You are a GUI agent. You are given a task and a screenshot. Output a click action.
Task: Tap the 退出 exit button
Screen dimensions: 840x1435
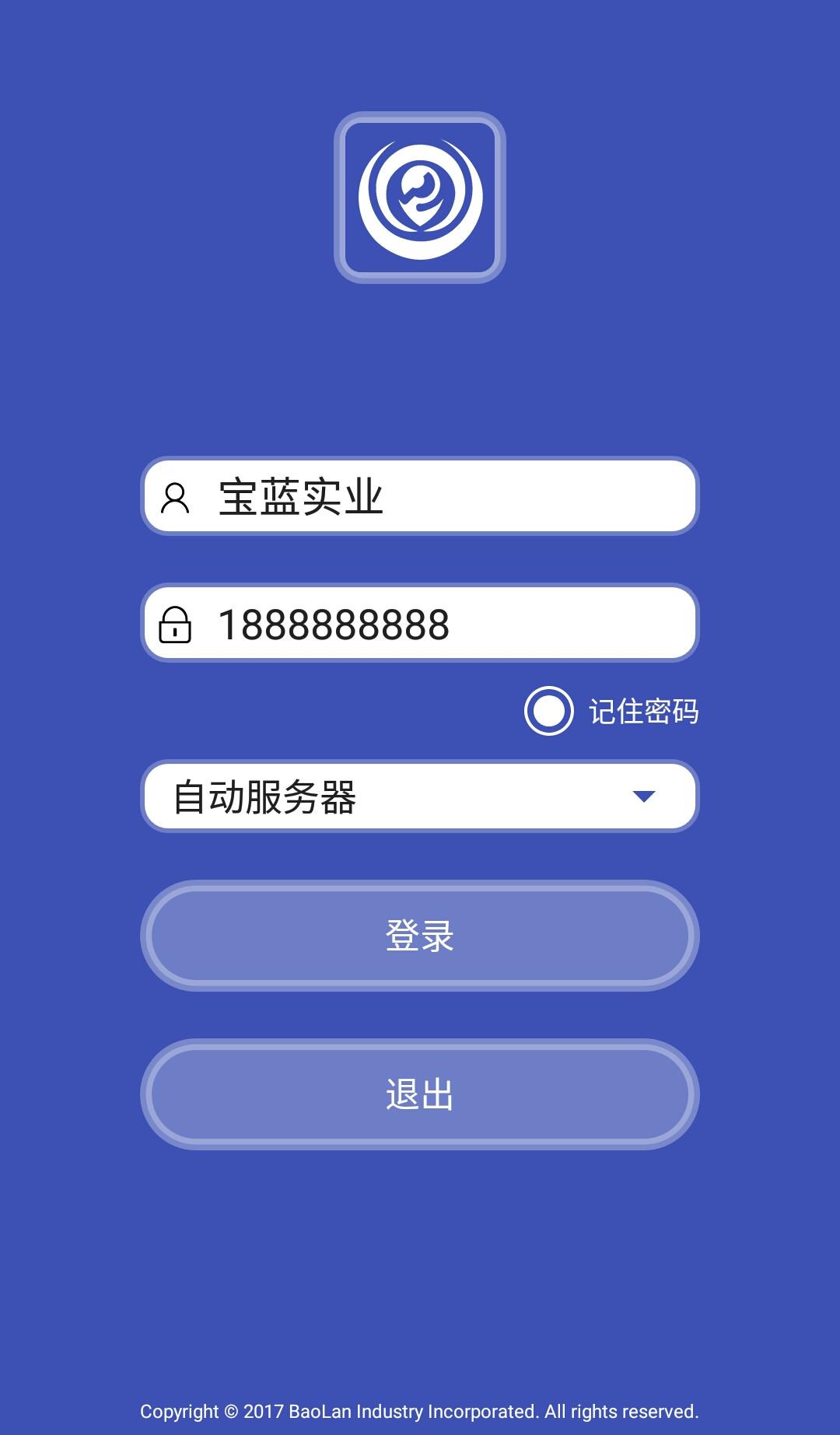point(420,1094)
